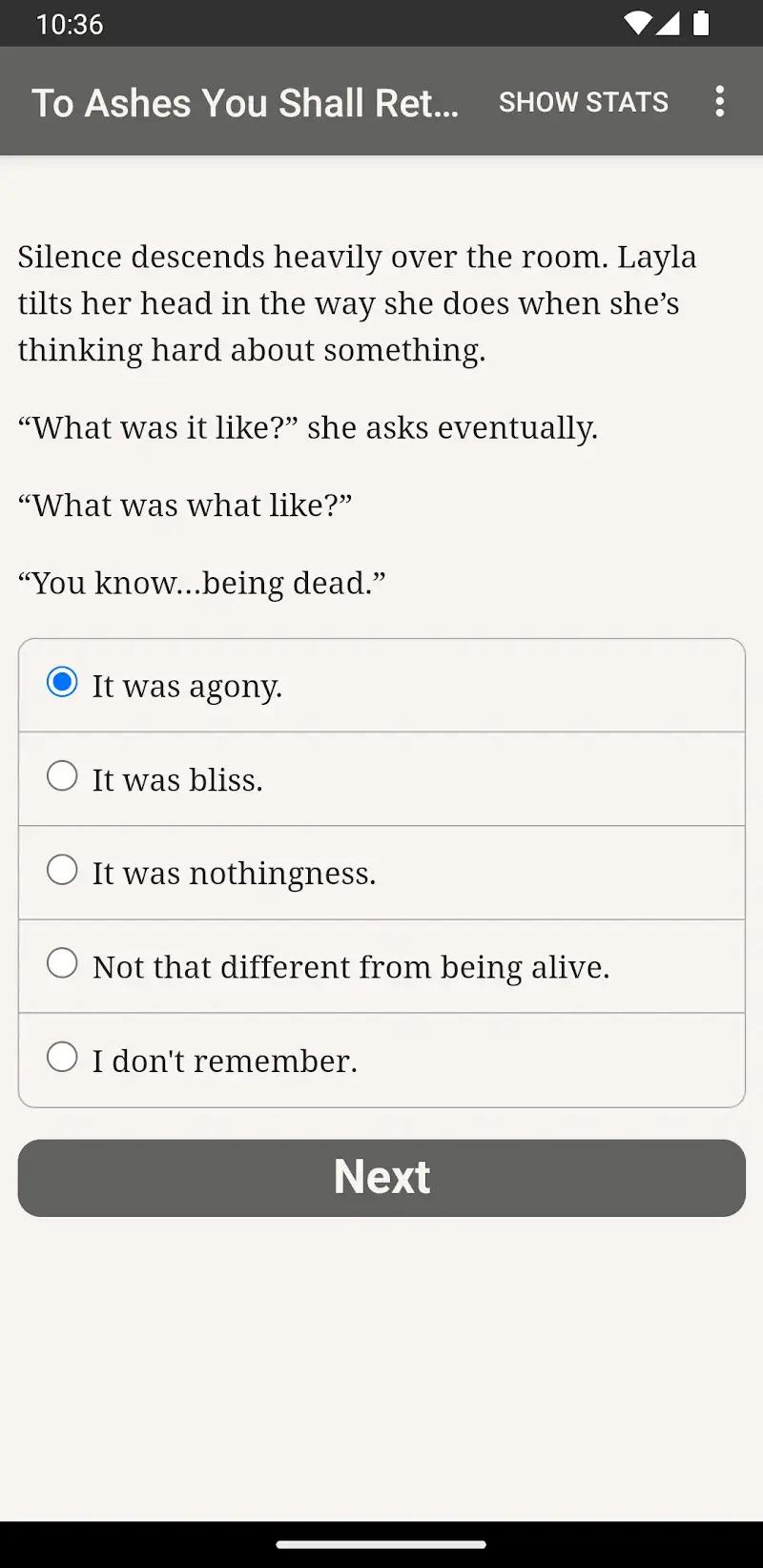Click the 'It was bliss.' option row

point(381,778)
